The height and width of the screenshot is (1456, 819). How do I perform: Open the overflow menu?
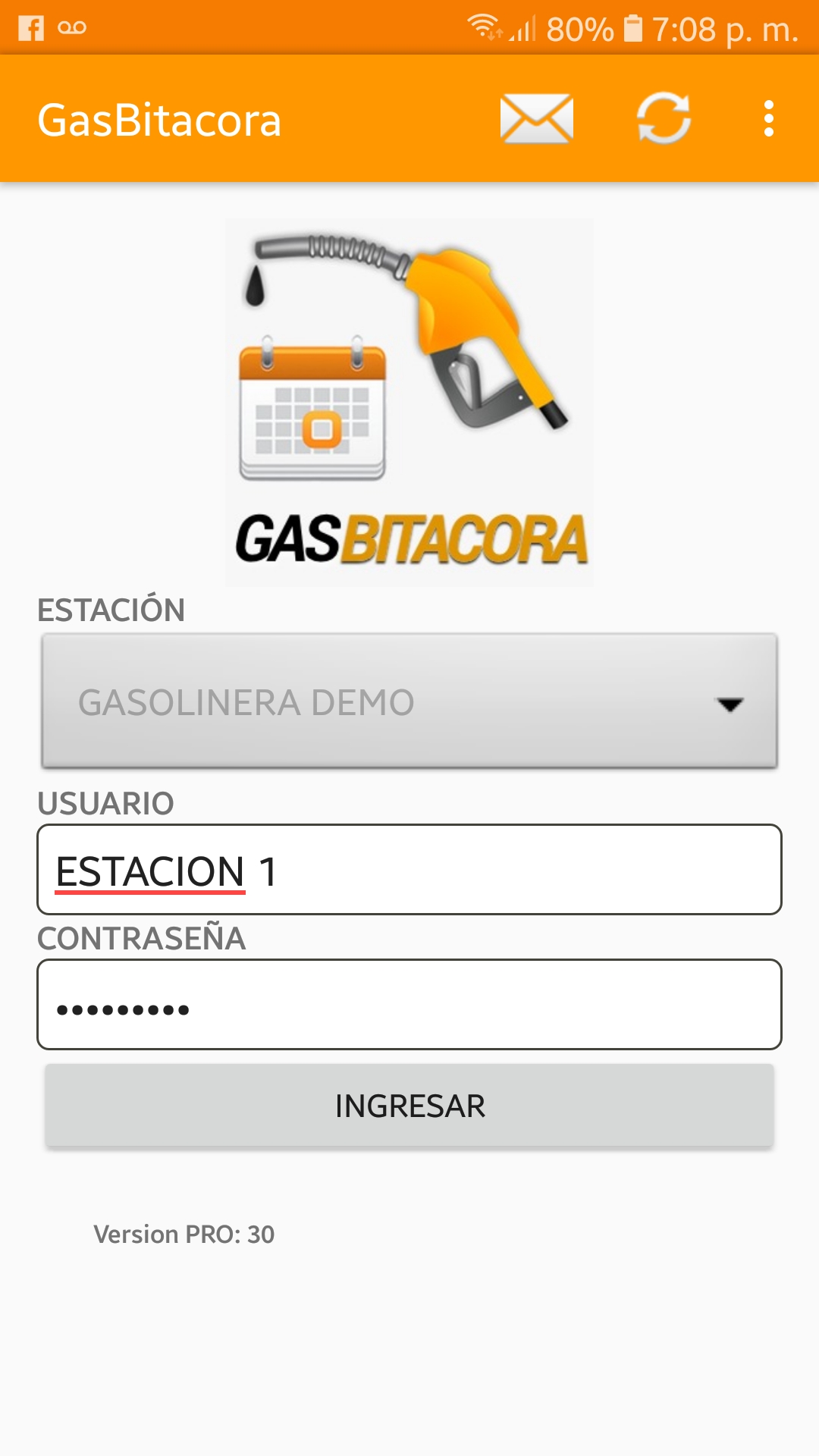[x=768, y=119]
